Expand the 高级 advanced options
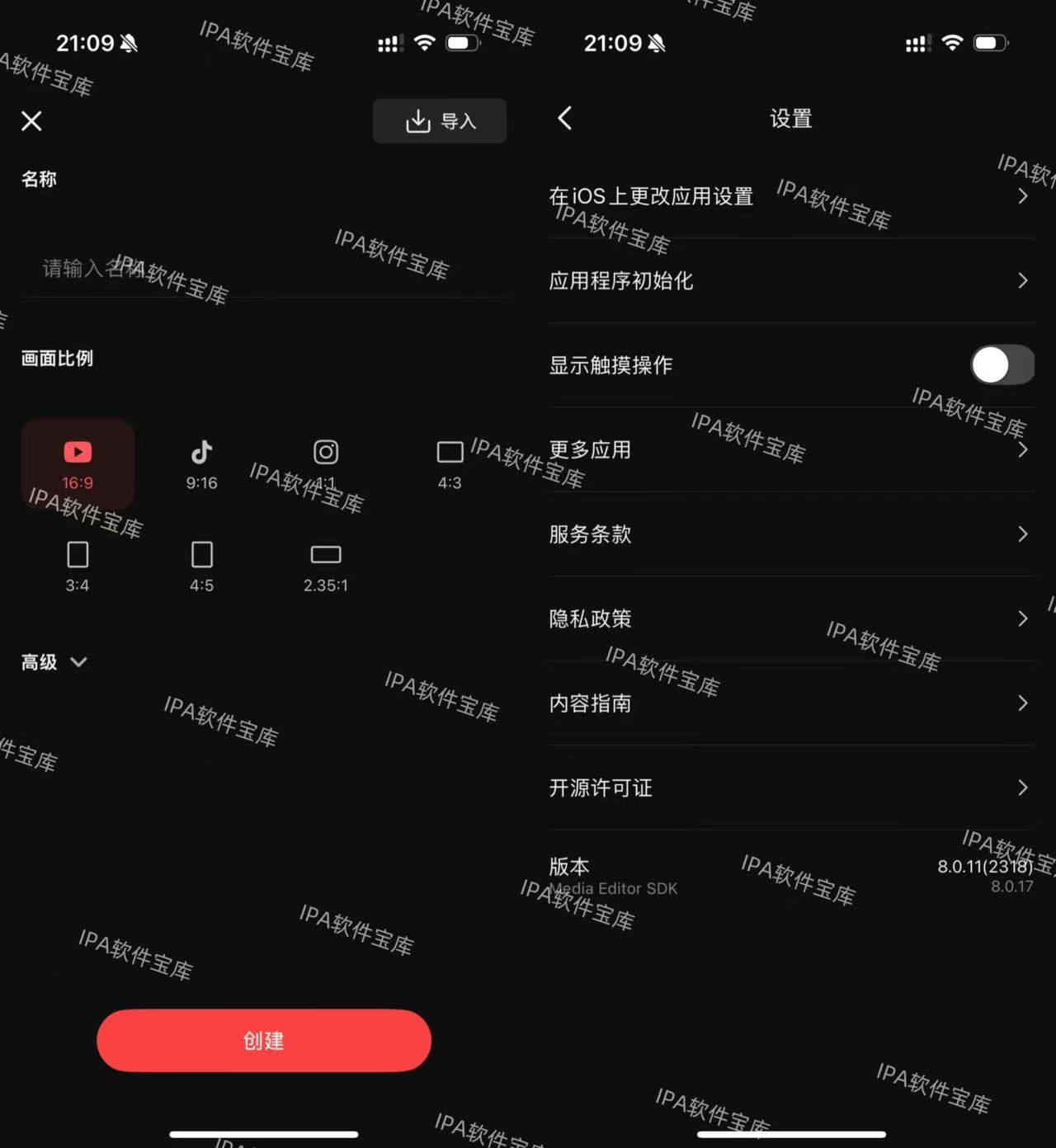1056x1148 pixels. coord(53,662)
